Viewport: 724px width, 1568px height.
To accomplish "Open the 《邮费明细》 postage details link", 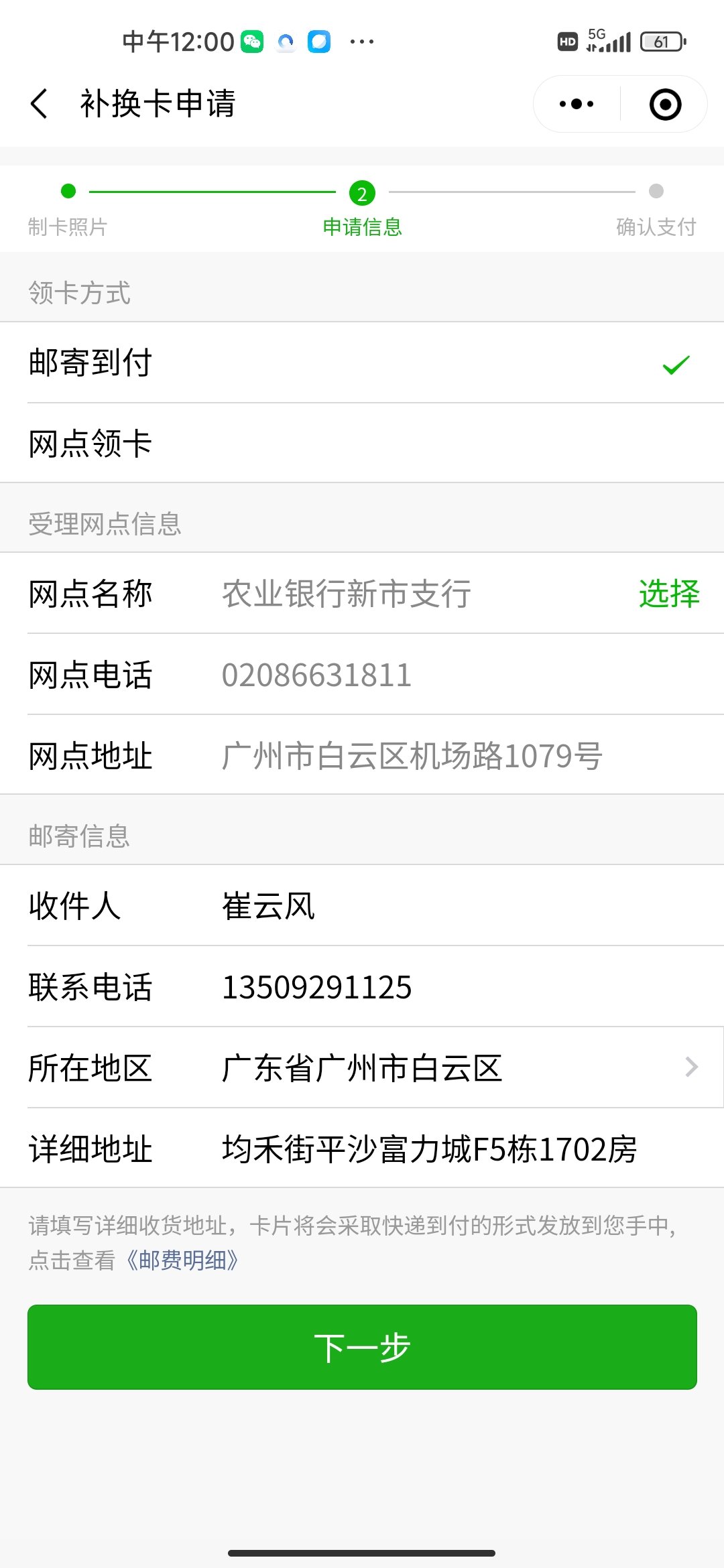I will [x=181, y=1260].
